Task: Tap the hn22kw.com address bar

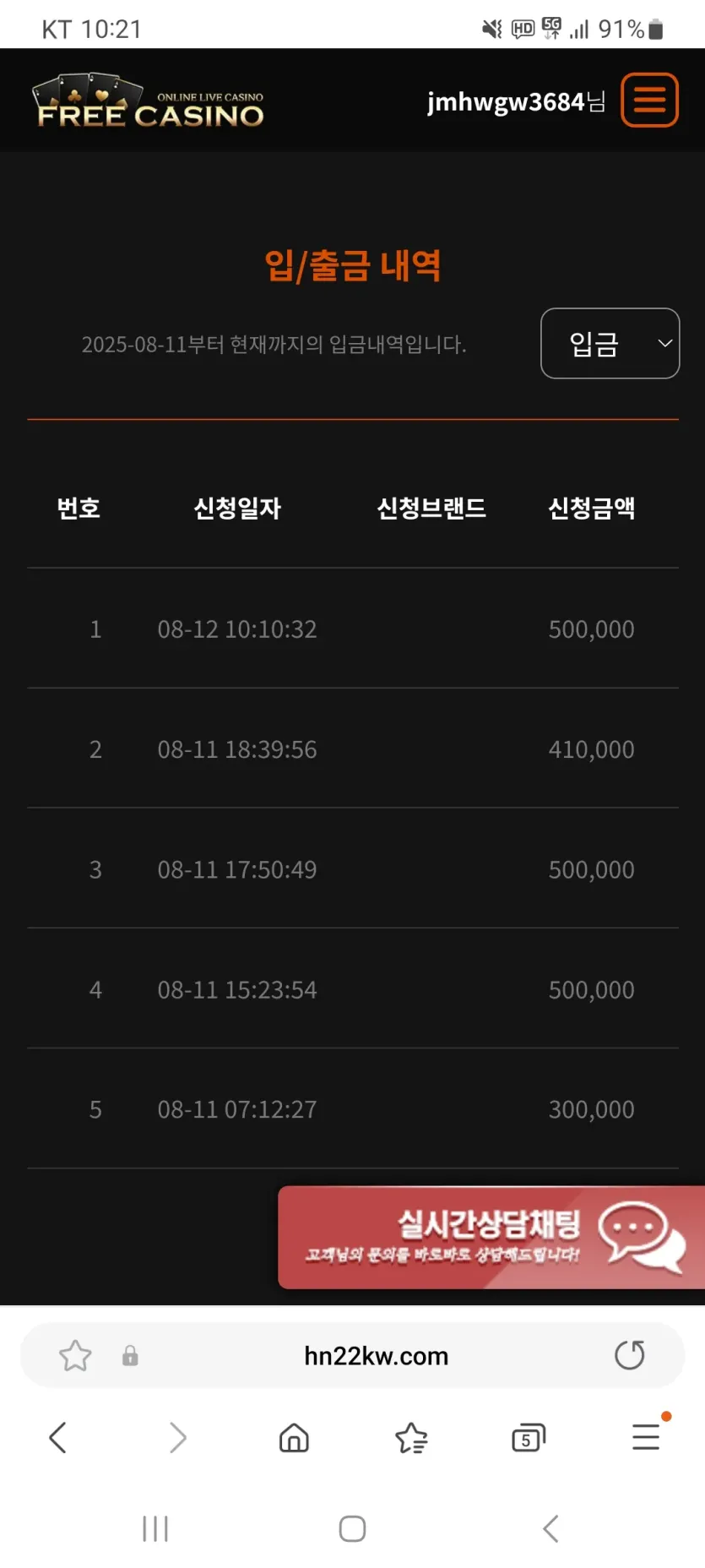Action: (x=376, y=1356)
